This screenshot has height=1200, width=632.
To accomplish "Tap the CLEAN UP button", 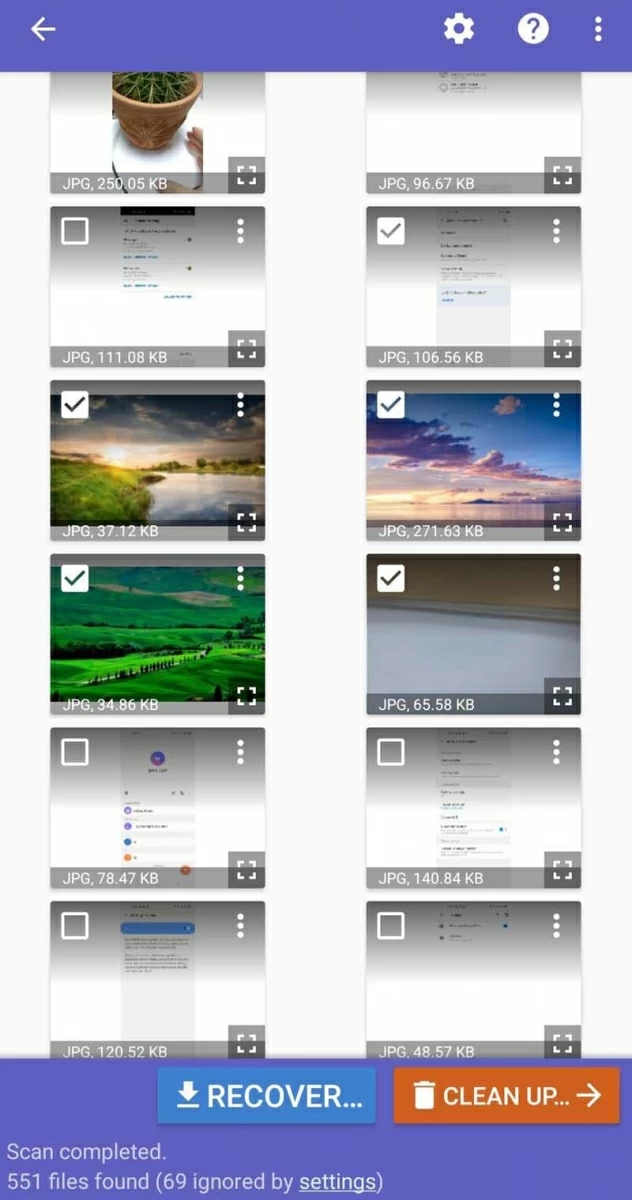I will (506, 1095).
